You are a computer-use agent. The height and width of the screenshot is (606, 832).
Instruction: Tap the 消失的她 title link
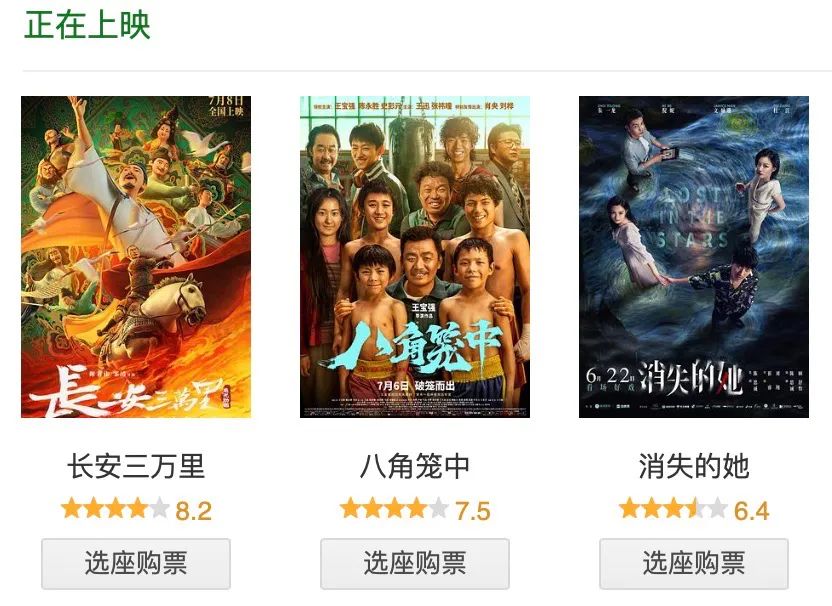click(694, 466)
